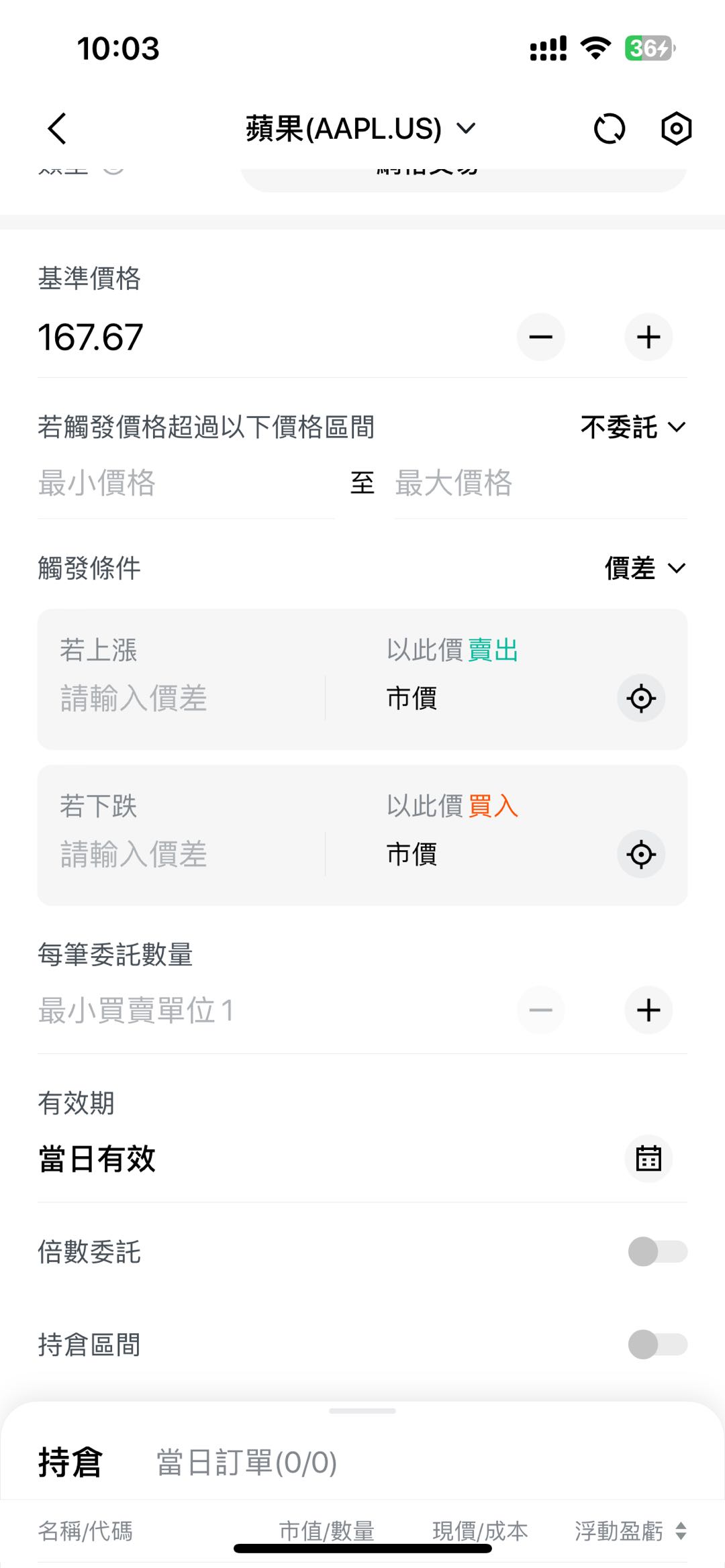Toggle the 倍數委託 switch
Image resolution: width=725 pixels, height=1568 pixels.
(657, 1252)
